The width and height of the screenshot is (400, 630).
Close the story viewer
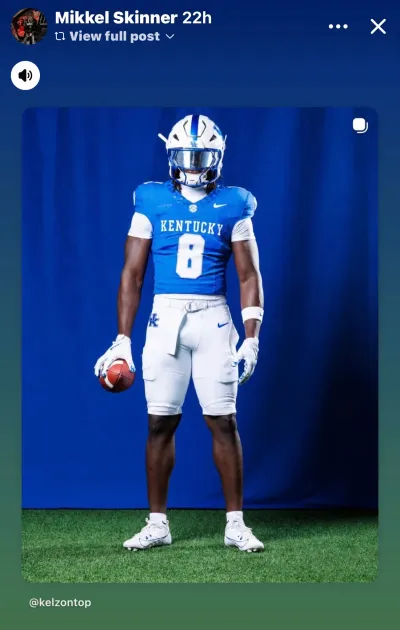(x=378, y=27)
